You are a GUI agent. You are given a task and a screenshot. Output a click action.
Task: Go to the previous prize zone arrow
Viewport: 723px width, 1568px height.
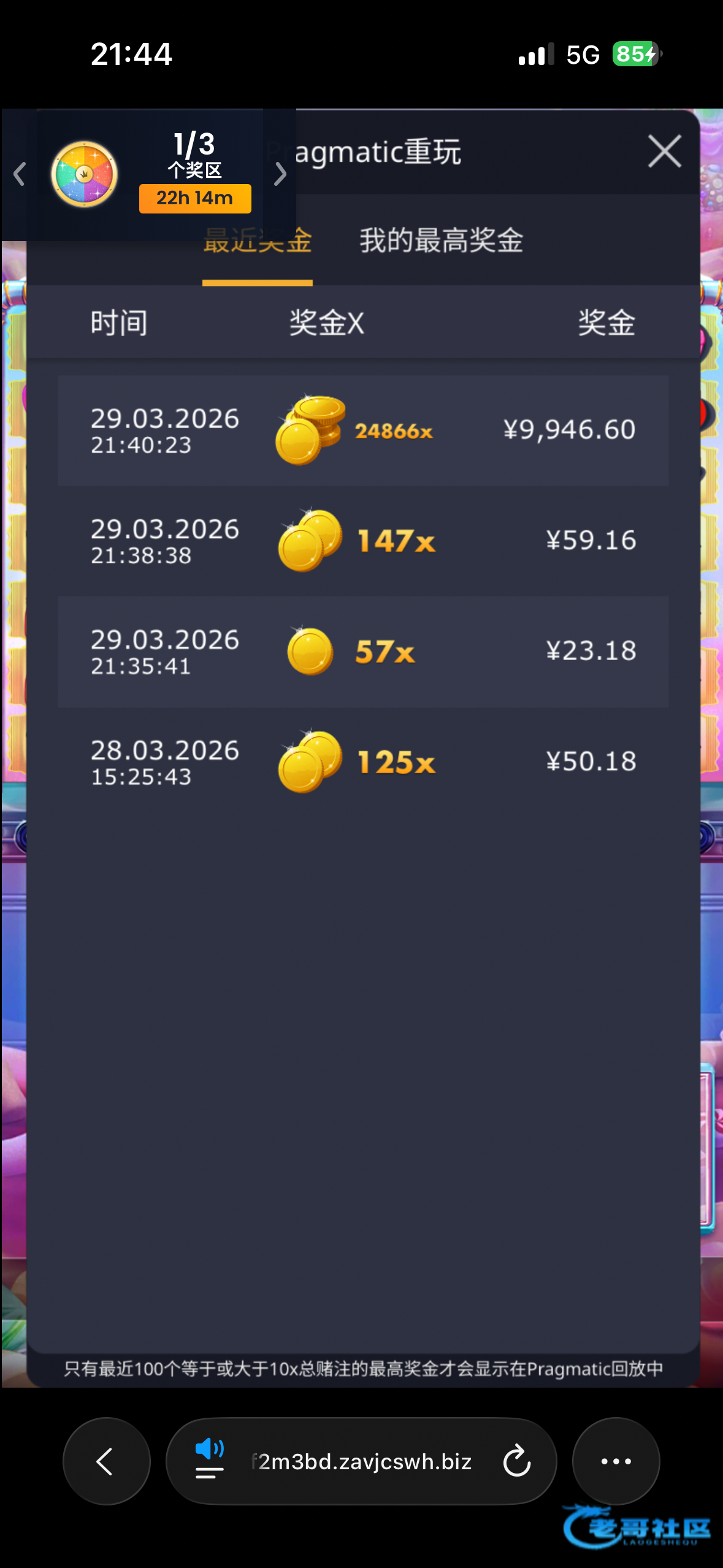pyautogui.click(x=20, y=174)
